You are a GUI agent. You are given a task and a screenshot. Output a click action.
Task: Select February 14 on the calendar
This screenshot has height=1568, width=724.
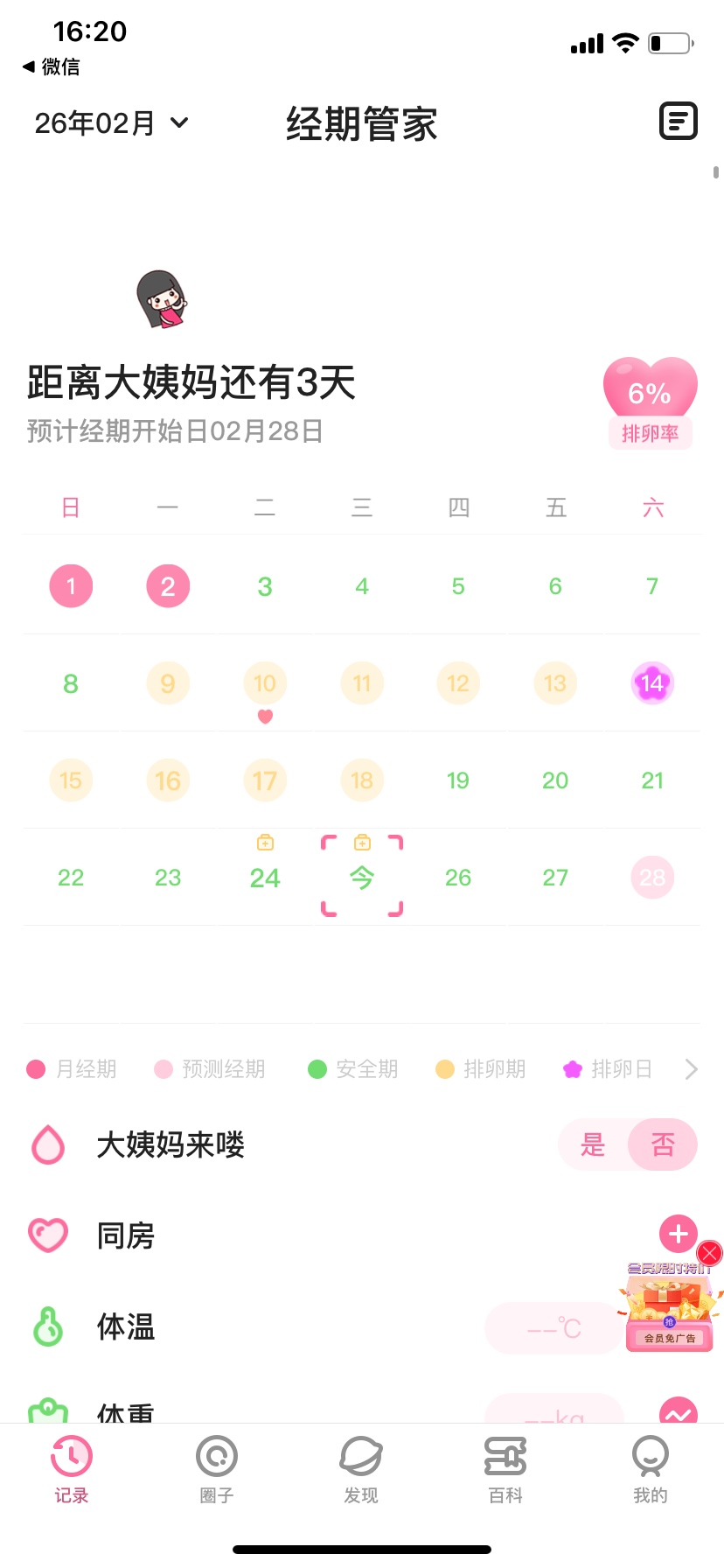pyautogui.click(x=651, y=683)
